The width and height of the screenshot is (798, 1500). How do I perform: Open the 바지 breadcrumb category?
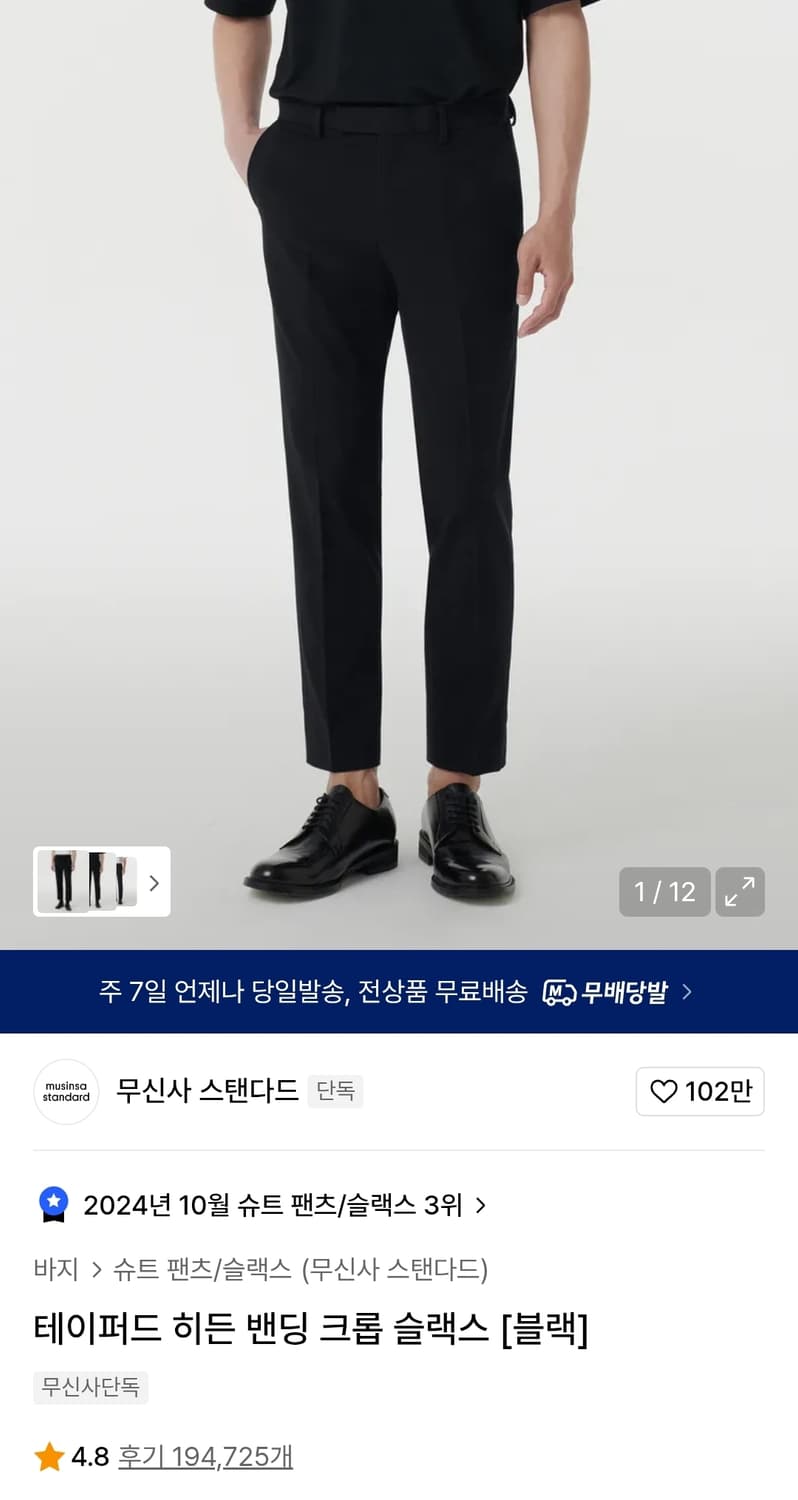pos(57,1270)
